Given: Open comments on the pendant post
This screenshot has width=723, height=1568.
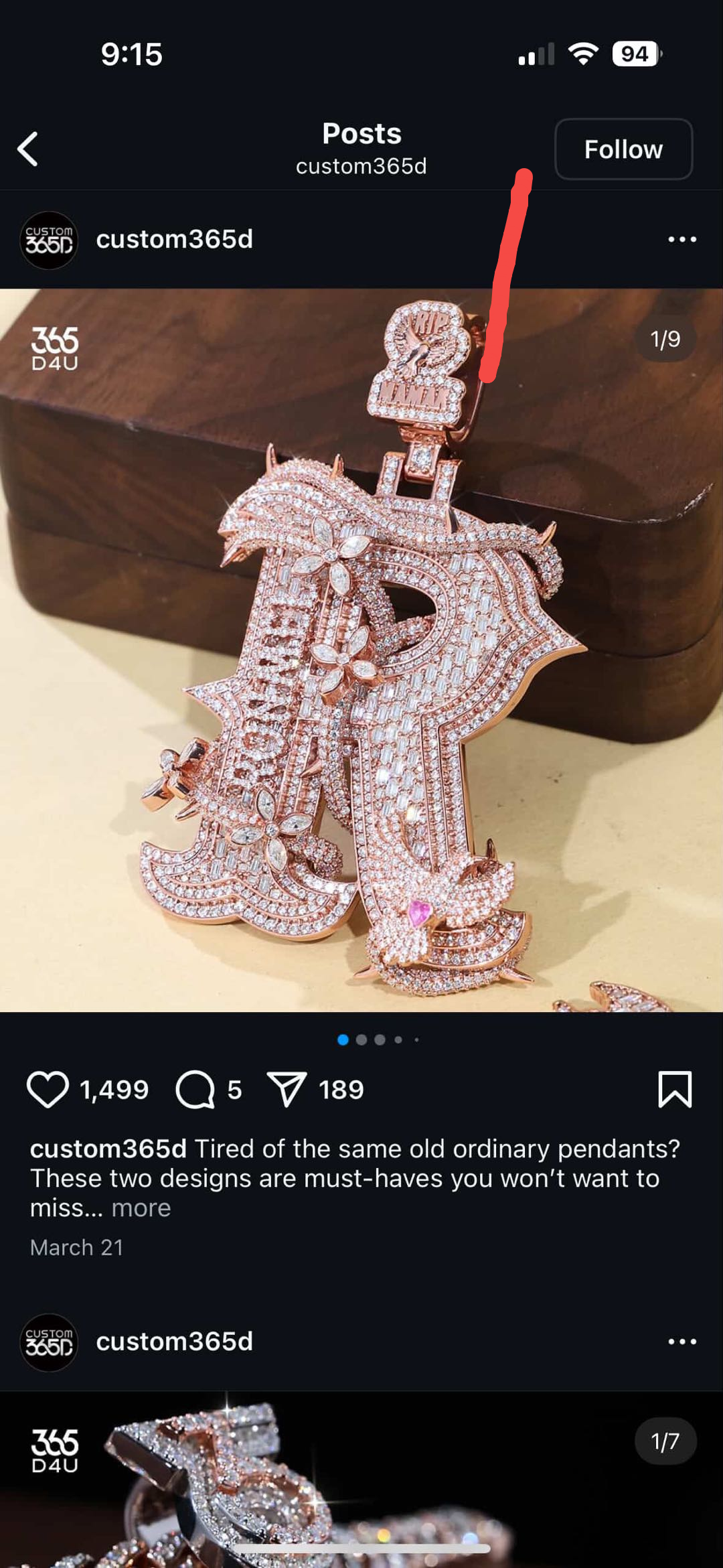Looking at the screenshot, I should pos(195,1090).
